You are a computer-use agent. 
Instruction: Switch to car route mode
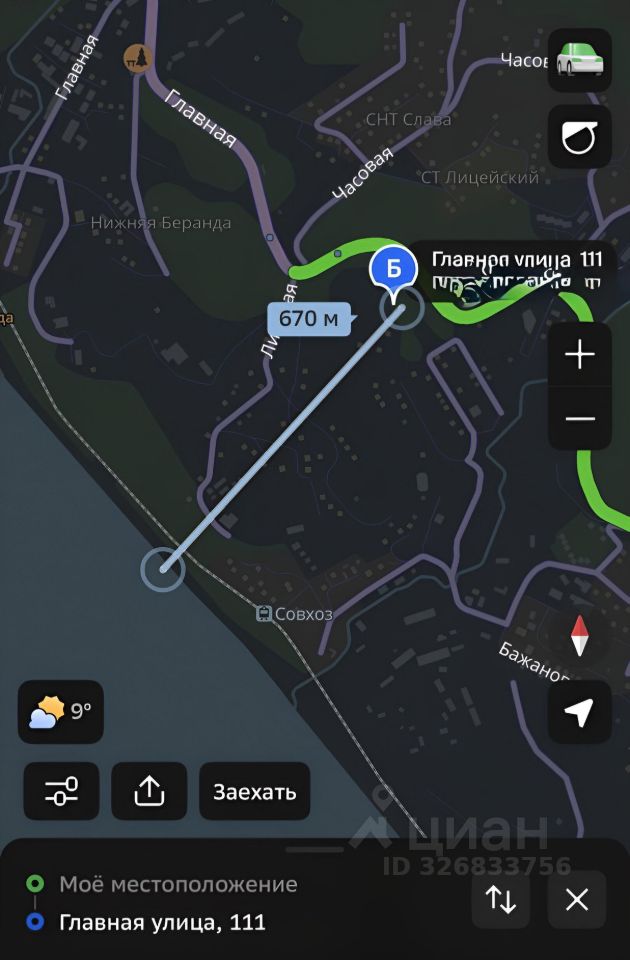pyautogui.click(x=579, y=60)
